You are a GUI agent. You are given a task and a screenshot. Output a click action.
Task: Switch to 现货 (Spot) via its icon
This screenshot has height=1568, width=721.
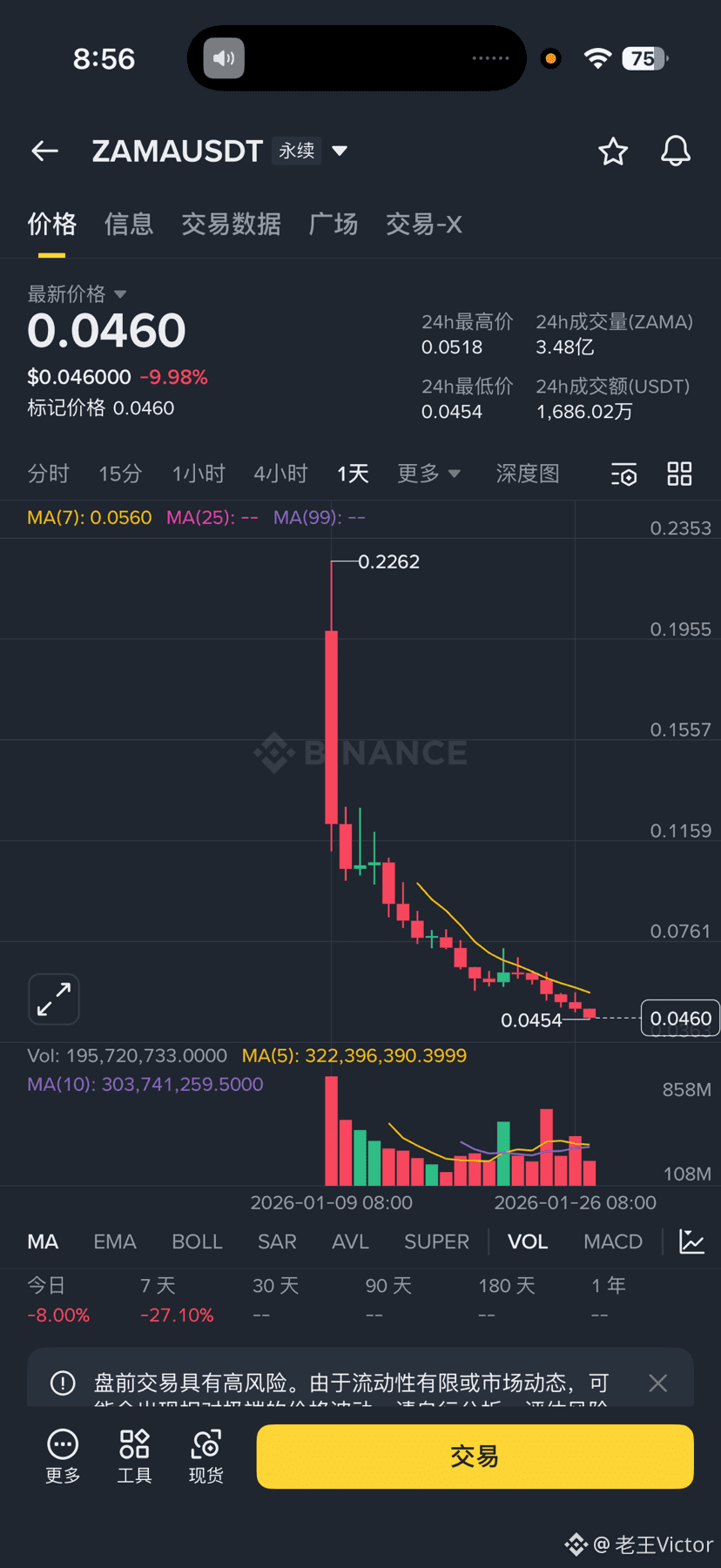(x=206, y=1443)
